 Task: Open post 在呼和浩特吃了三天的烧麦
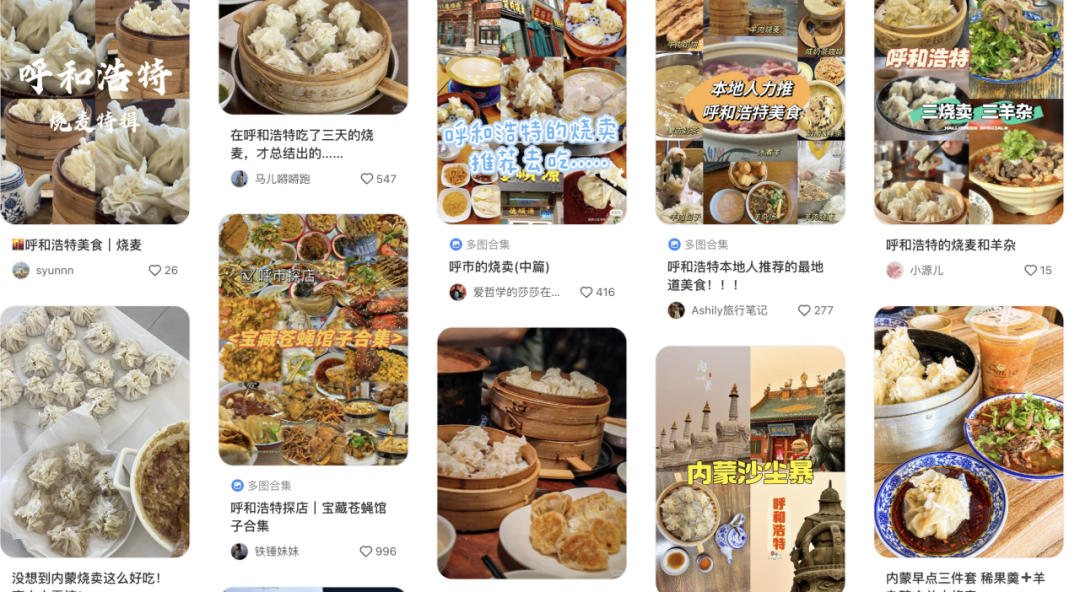click(x=300, y=144)
